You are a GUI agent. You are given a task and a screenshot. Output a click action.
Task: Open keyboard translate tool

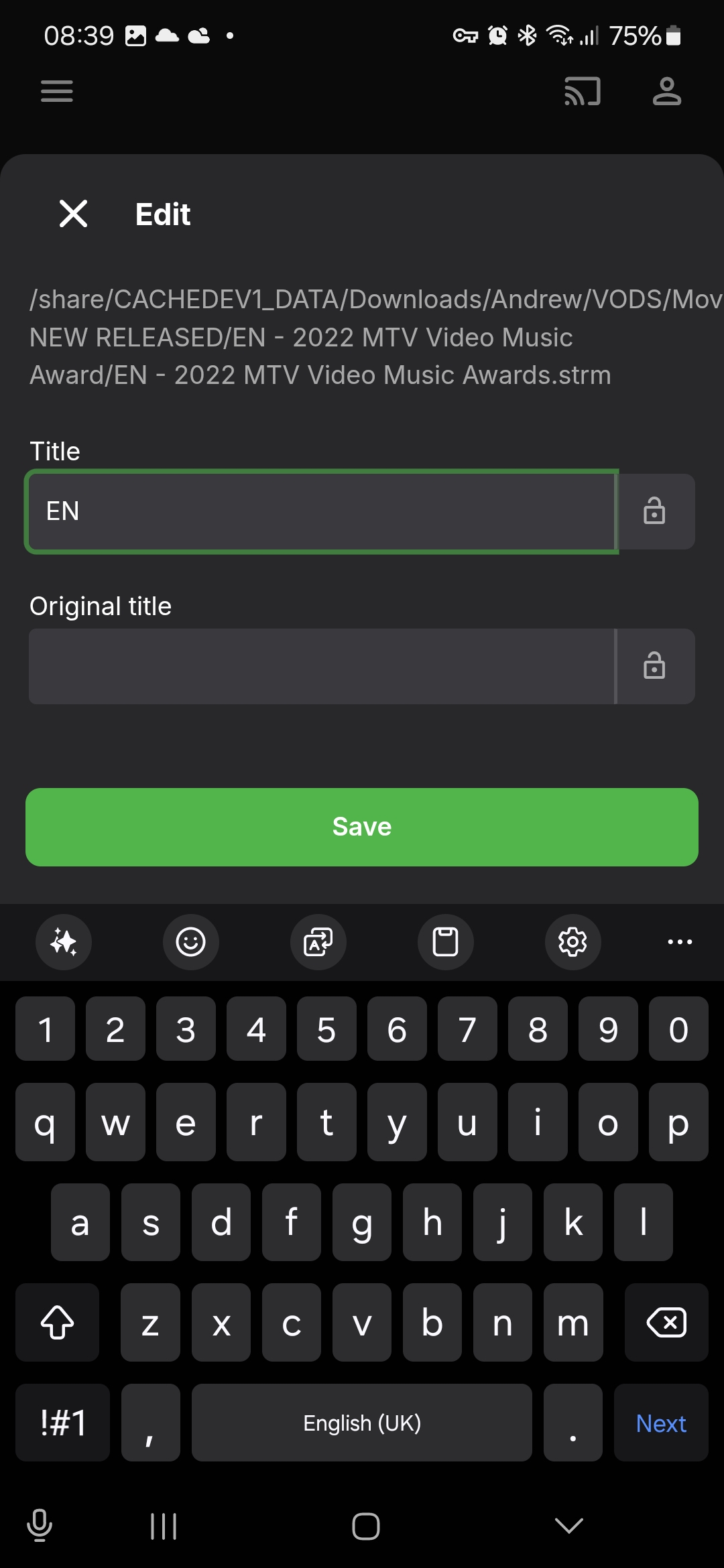318,941
